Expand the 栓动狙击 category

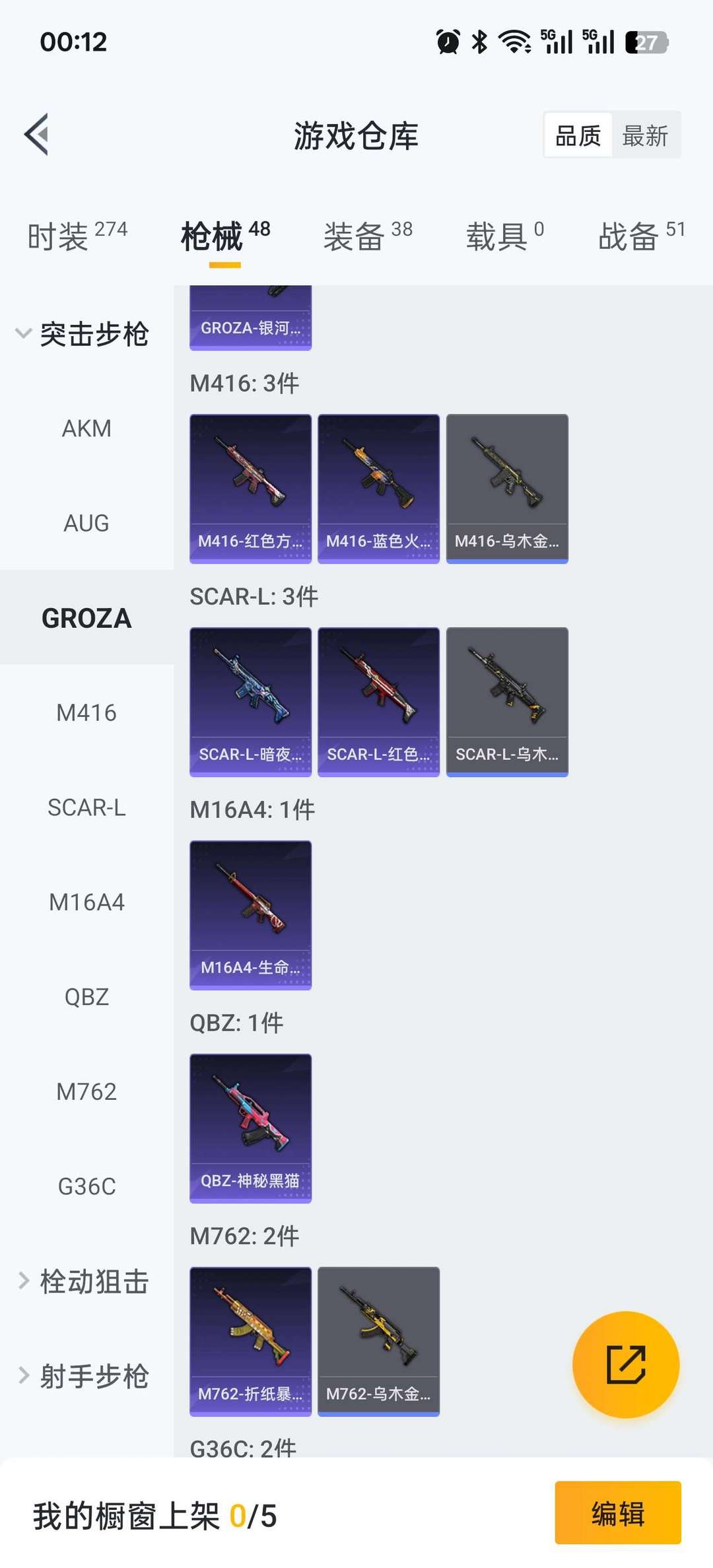point(84,1281)
